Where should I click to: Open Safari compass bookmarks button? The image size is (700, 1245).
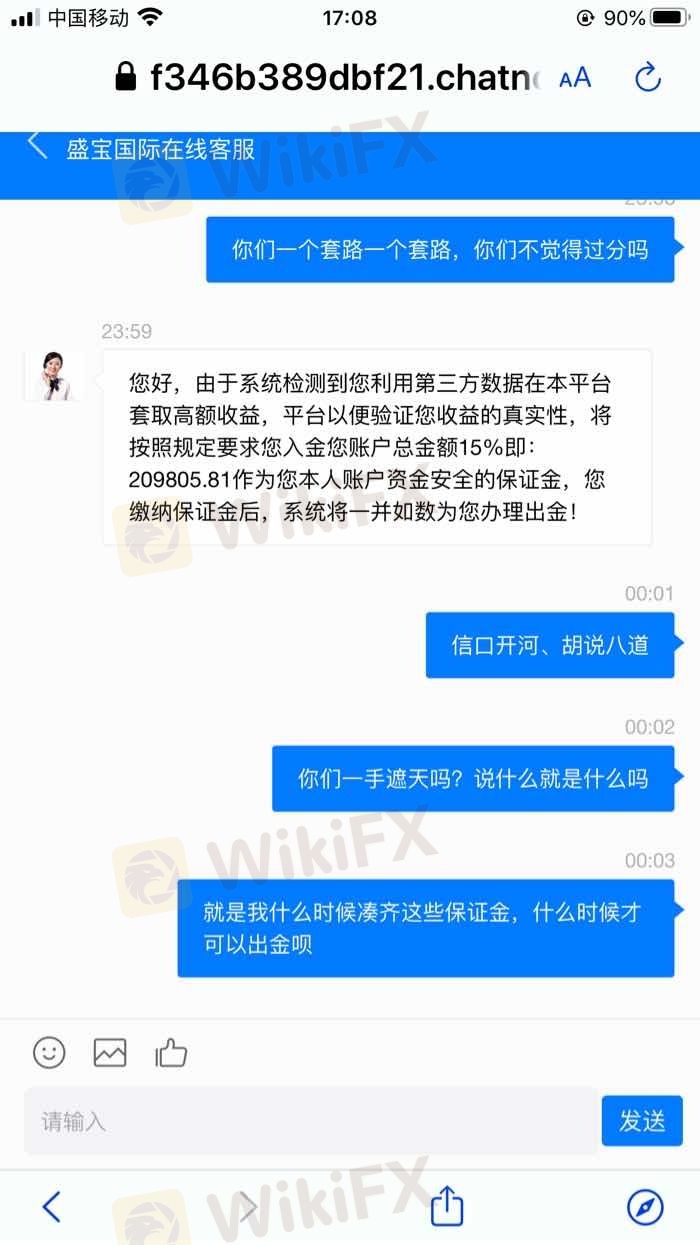[645, 1207]
